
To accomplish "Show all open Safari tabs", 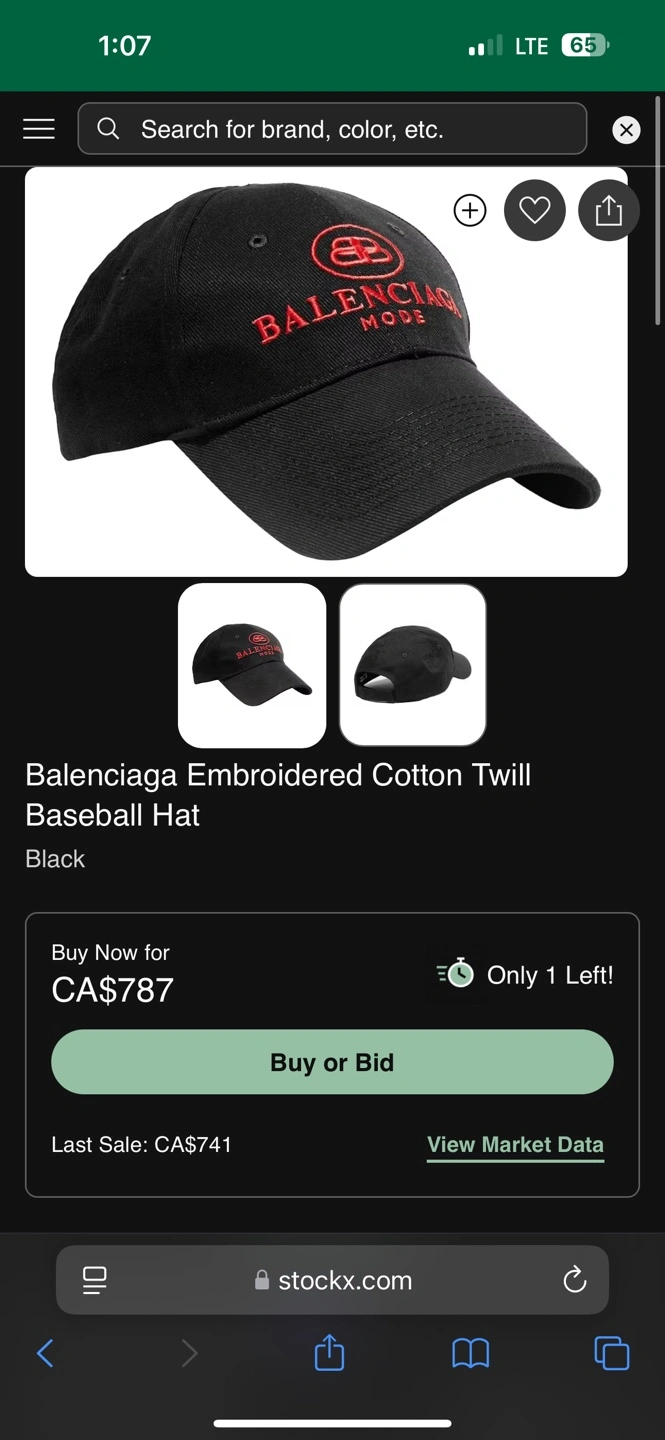I will point(611,1354).
